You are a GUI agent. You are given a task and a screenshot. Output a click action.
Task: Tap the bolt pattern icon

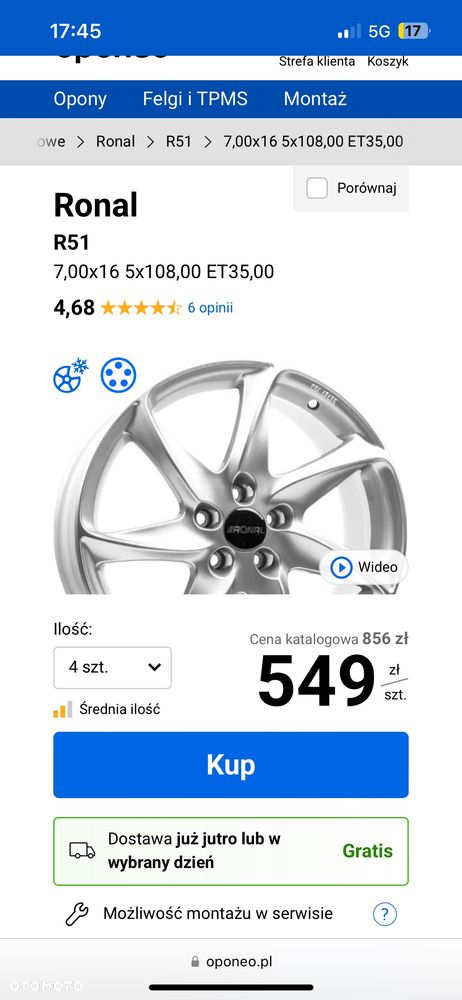tap(118, 375)
